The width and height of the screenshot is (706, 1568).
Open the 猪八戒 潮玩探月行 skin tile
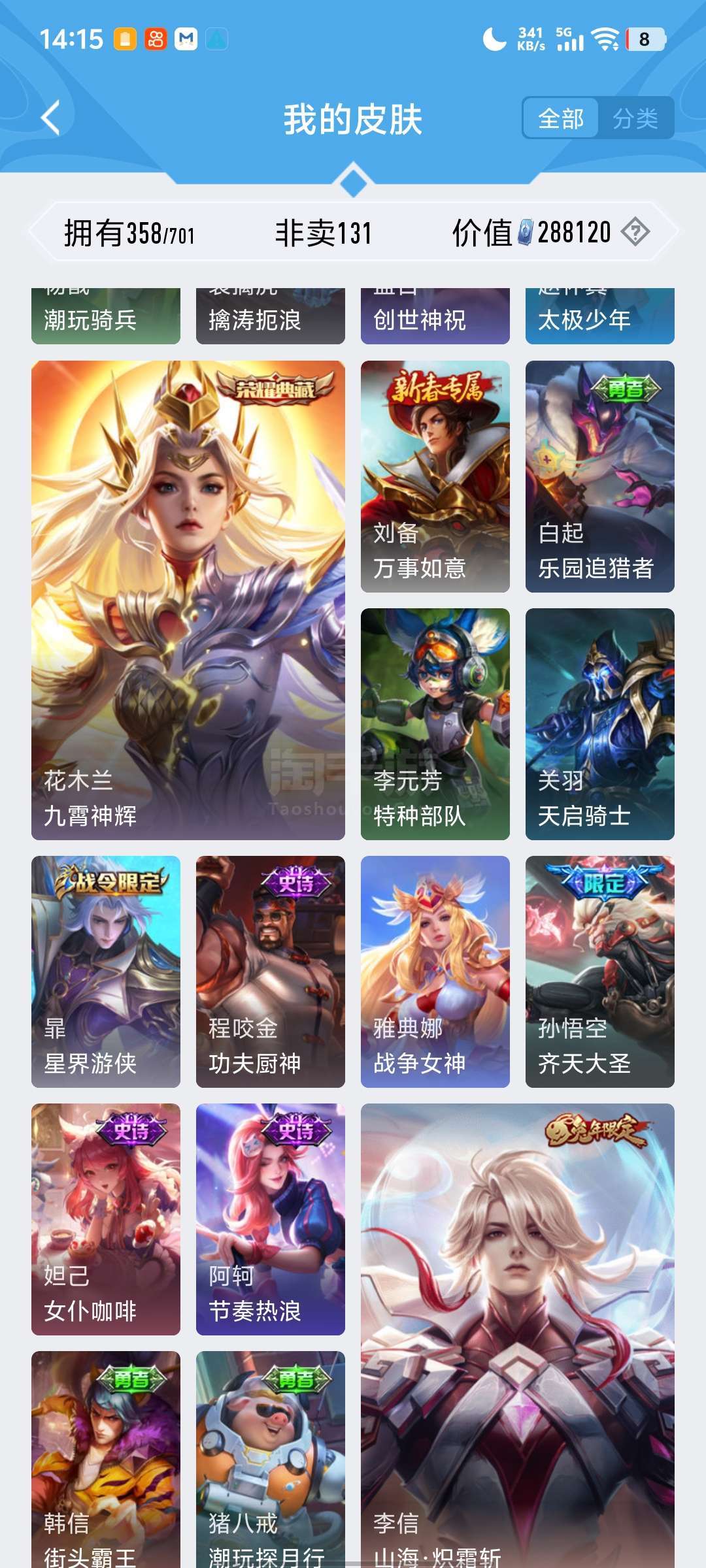[x=271, y=1460]
